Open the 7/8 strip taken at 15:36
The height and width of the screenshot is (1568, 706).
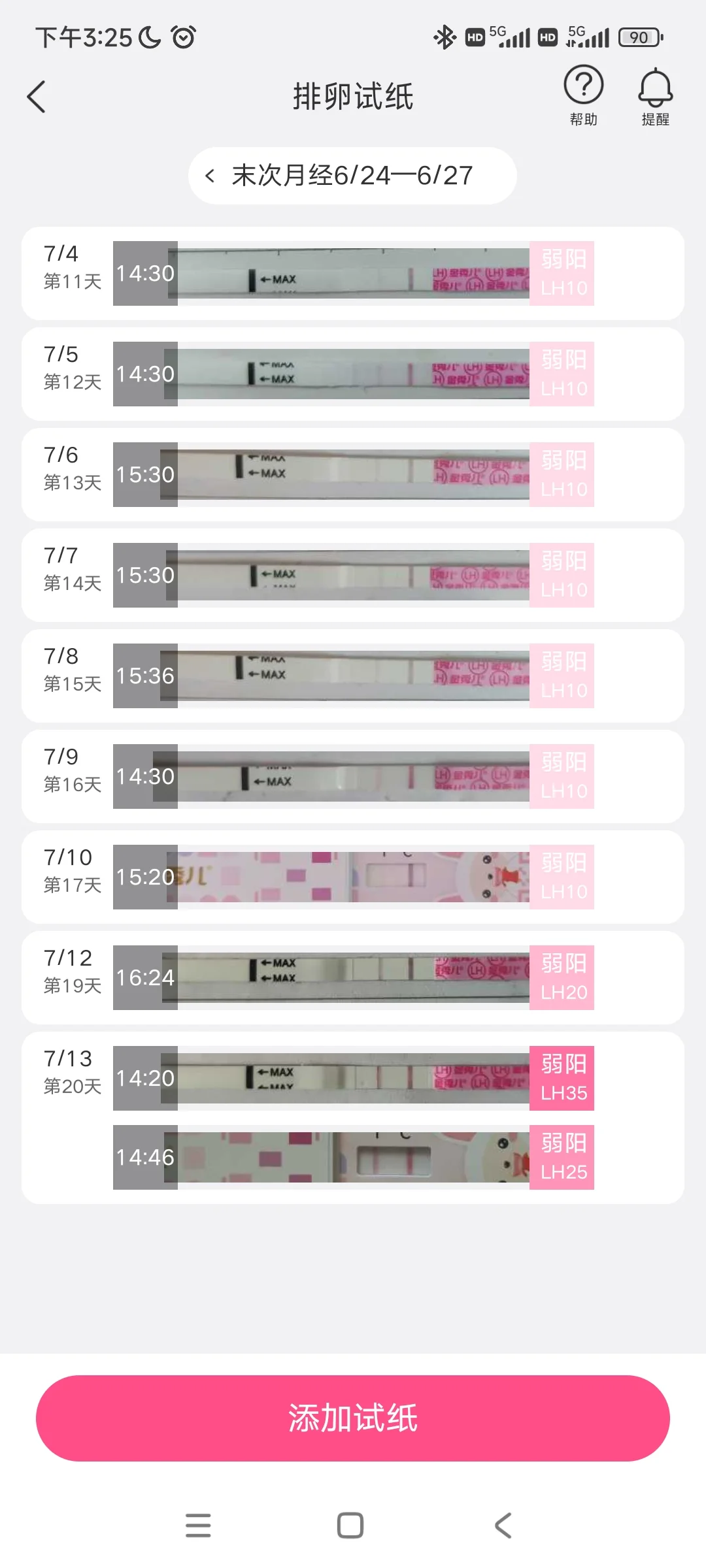(353, 676)
